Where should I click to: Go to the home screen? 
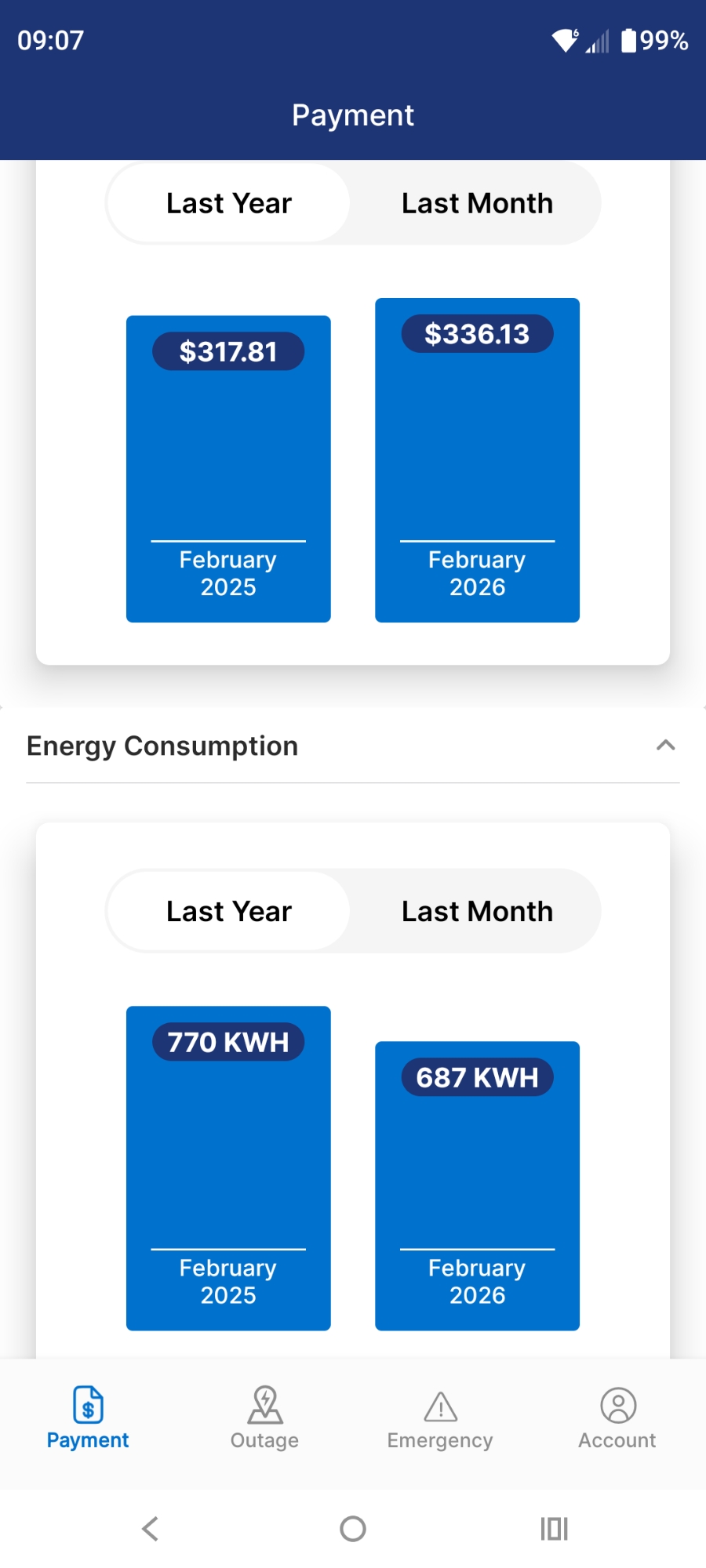(353, 1528)
